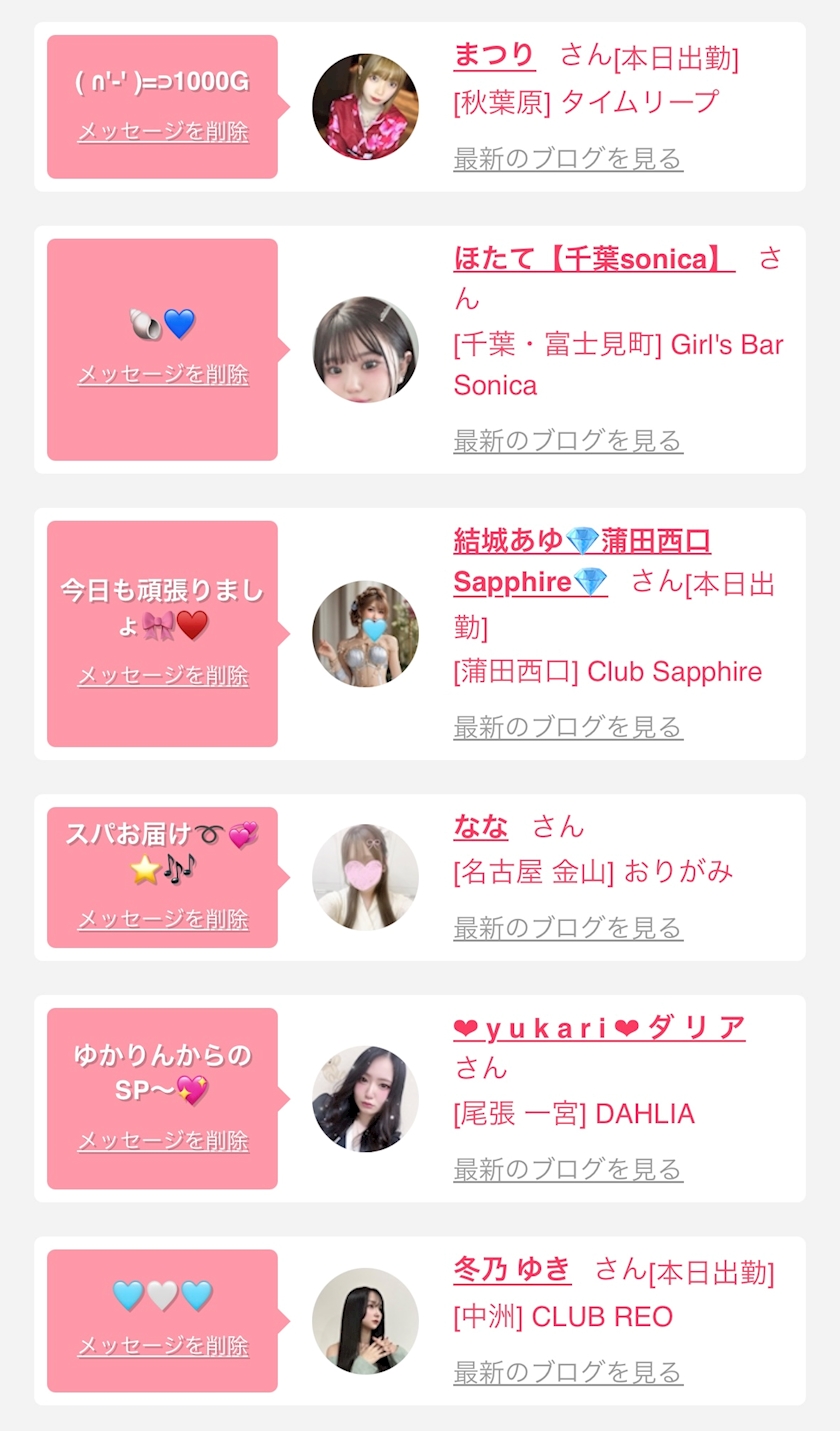Screen dimensions: 840x1431
Task: View 結城あゆ's latest blog
Action: pos(568,727)
